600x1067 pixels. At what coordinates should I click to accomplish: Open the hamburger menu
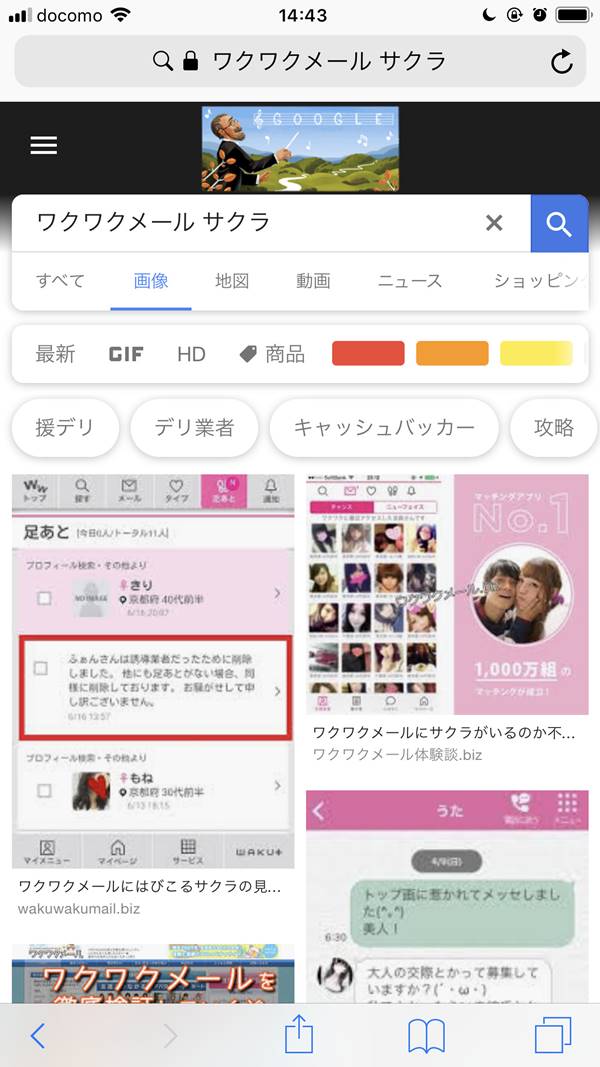(x=44, y=146)
